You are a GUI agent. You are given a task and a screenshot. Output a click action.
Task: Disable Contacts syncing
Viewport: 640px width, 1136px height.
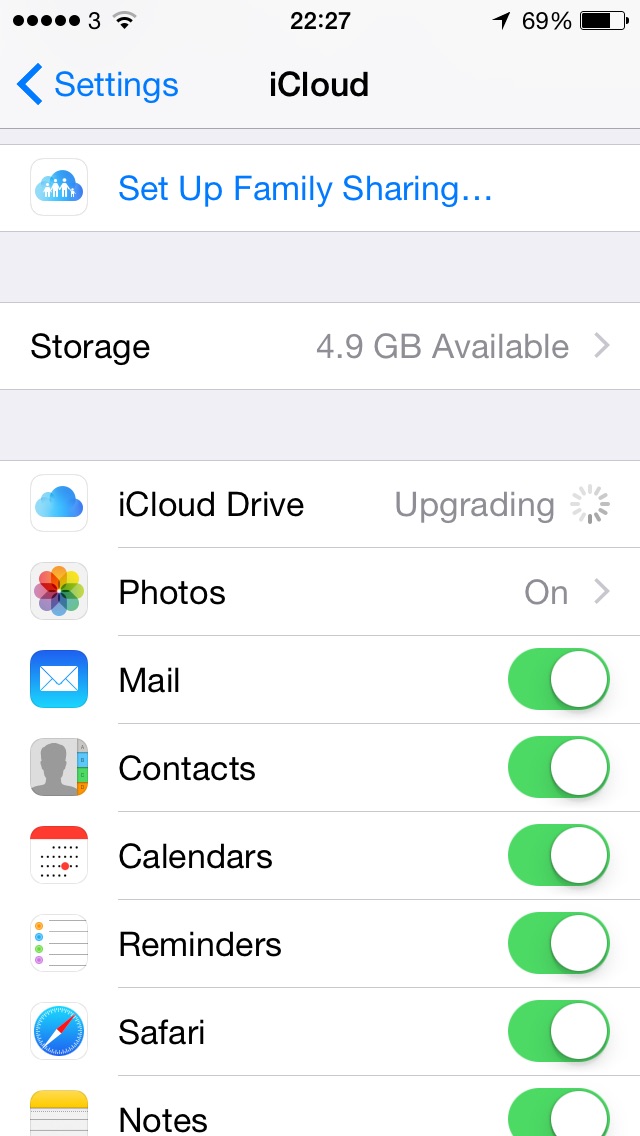pyautogui.click(x=559, y=767)
